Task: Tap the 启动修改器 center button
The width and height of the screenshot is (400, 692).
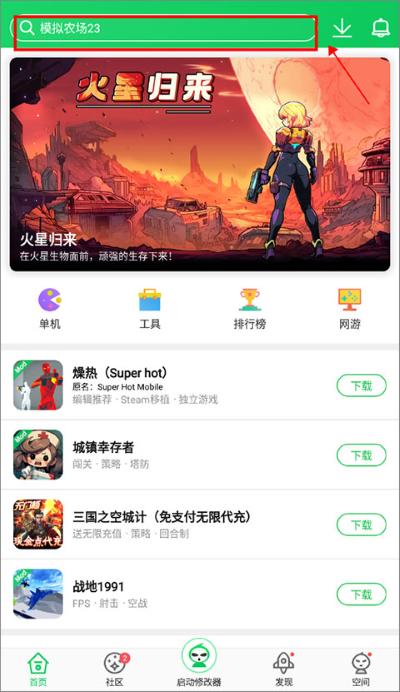Action: (x=199, y=662)
